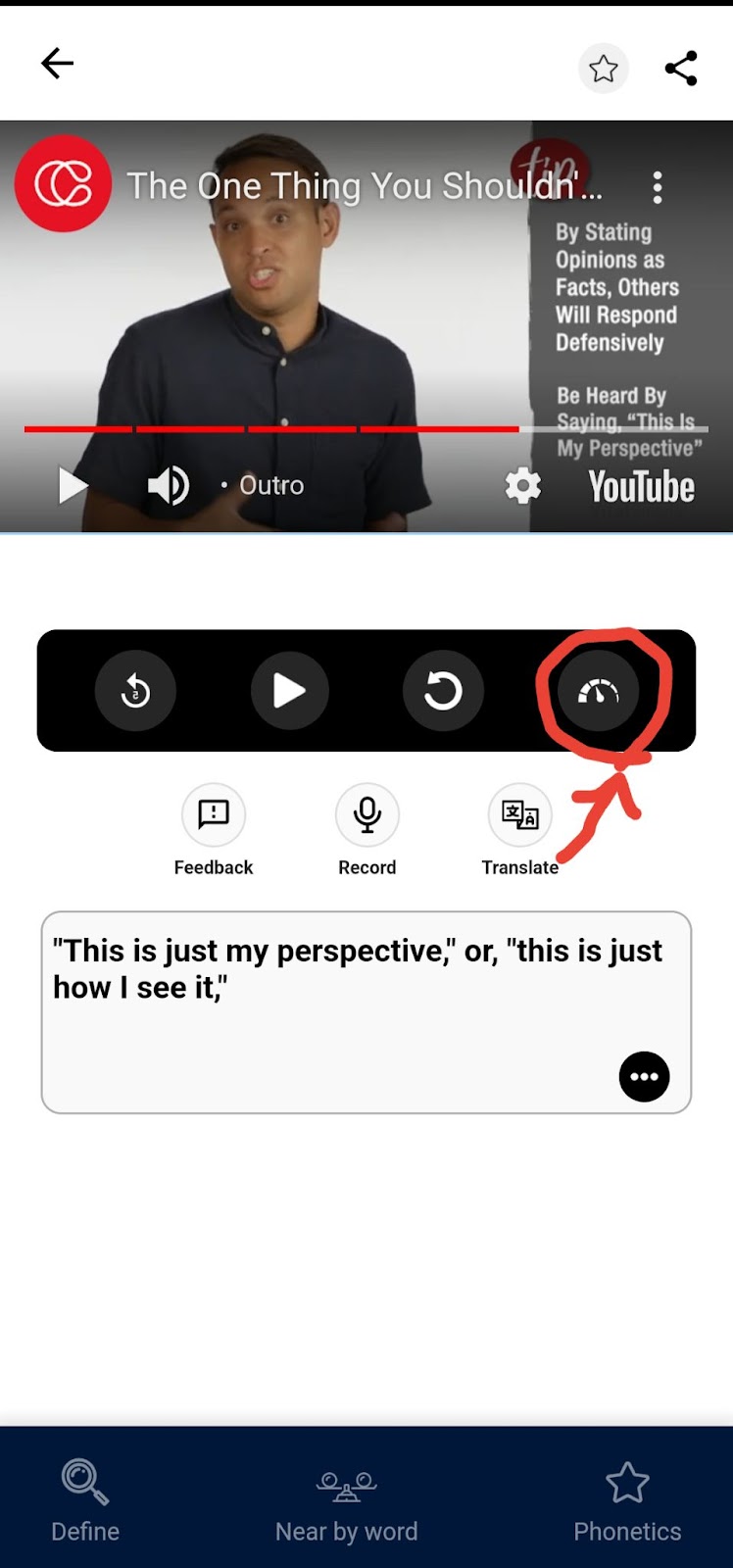
Task: Play the YouTube video
Action: pos(73,485)
